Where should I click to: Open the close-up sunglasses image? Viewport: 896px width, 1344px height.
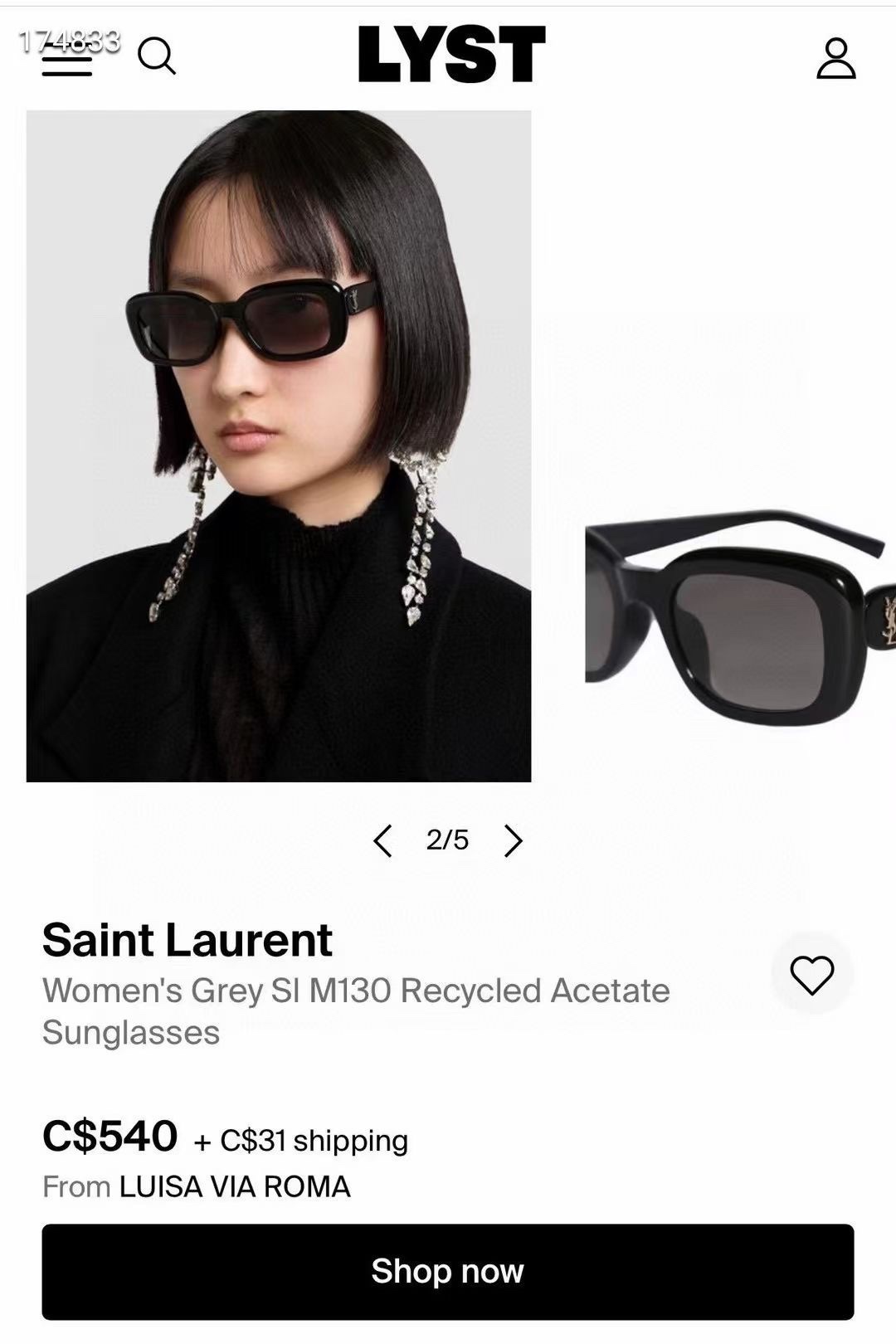[738, 614]
